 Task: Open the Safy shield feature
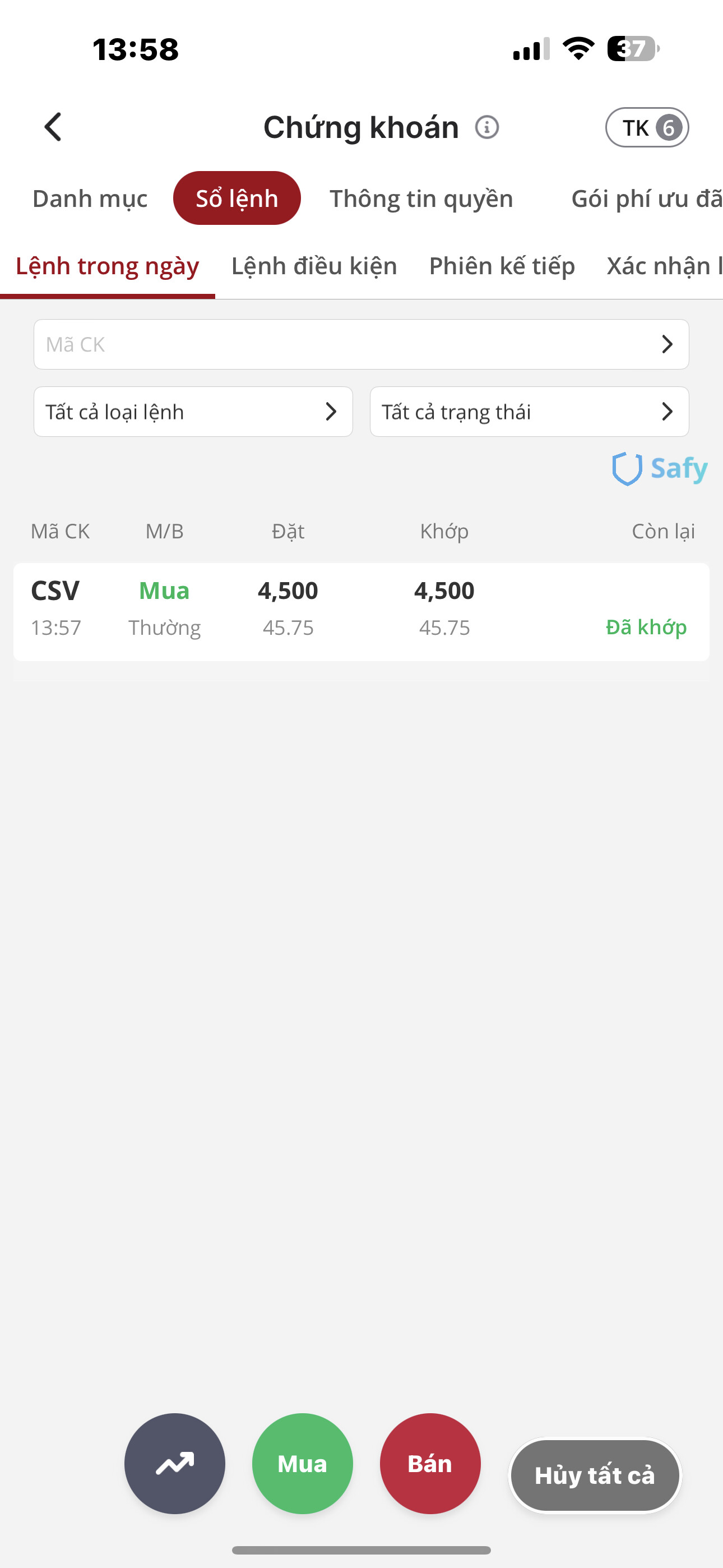[660, 469]
